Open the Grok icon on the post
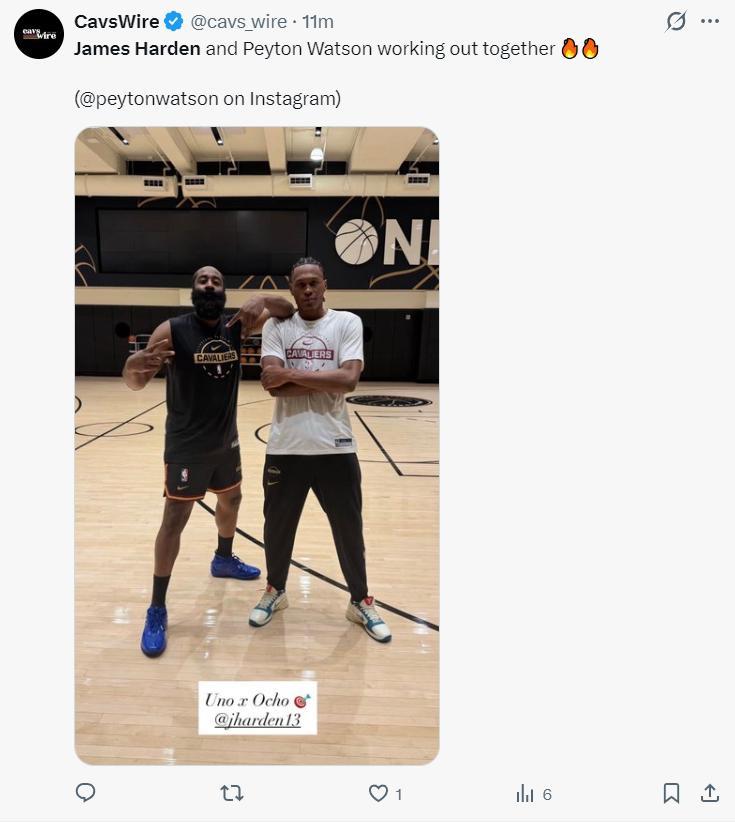The width and height of the screenshot is (735, 825). pyautogui.click(x=676, y=22)
